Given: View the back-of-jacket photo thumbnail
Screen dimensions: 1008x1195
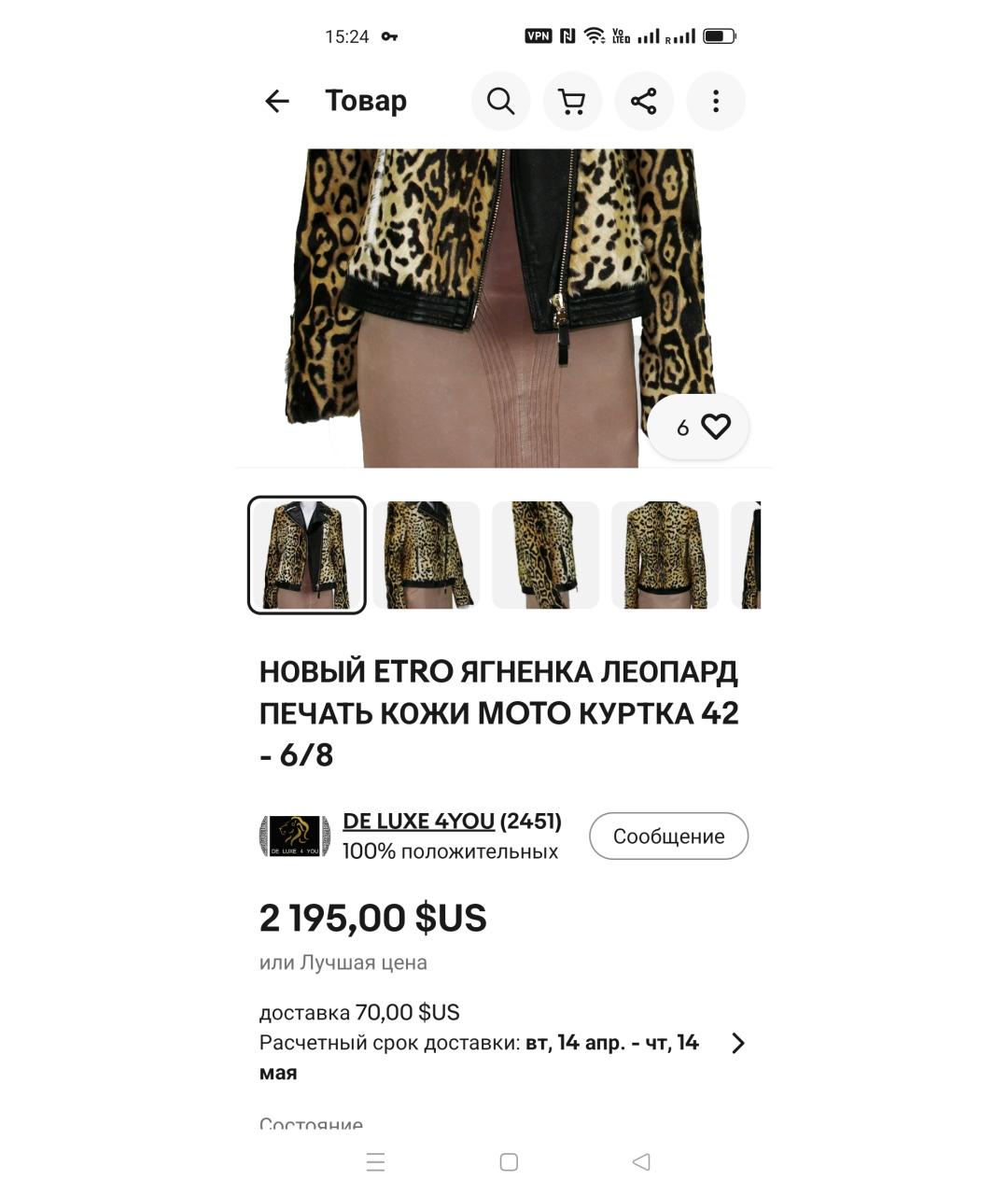Looking at the screenshot, I should (665, 554).
